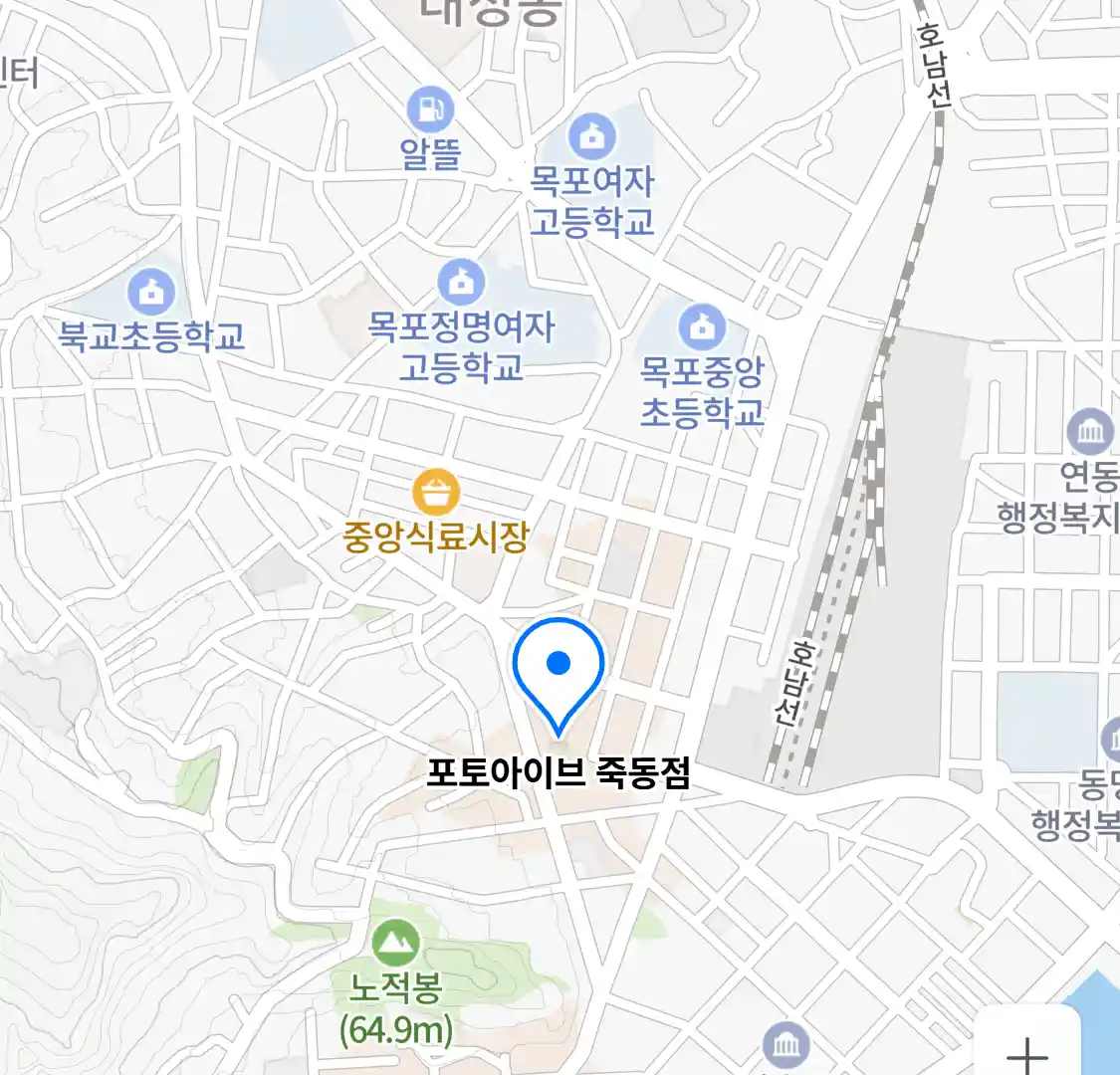Open the 목포정명여자고등학교 marker
Viewport: 1120px width, 1075px height.
[x=461, y=282]
